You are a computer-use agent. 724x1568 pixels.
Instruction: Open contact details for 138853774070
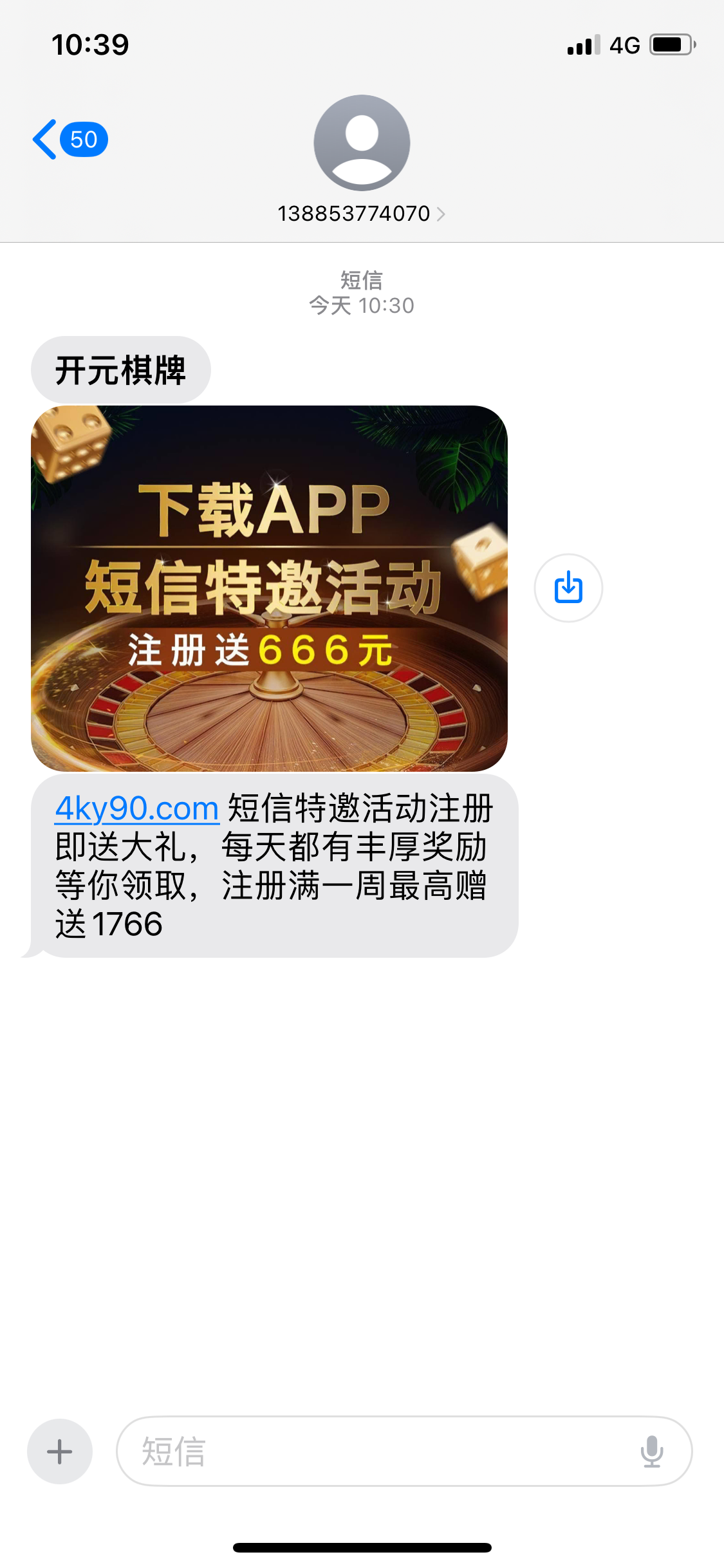[x=361, y=213]
